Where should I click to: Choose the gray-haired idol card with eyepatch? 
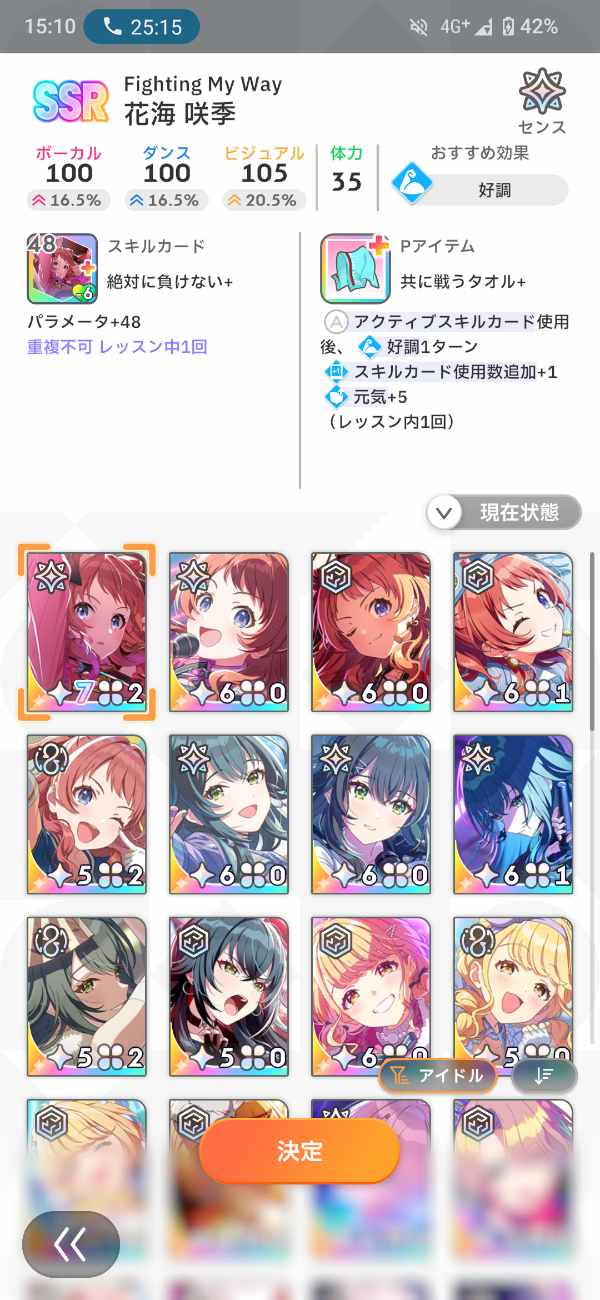pyautogui.click(x=87, y=996)
